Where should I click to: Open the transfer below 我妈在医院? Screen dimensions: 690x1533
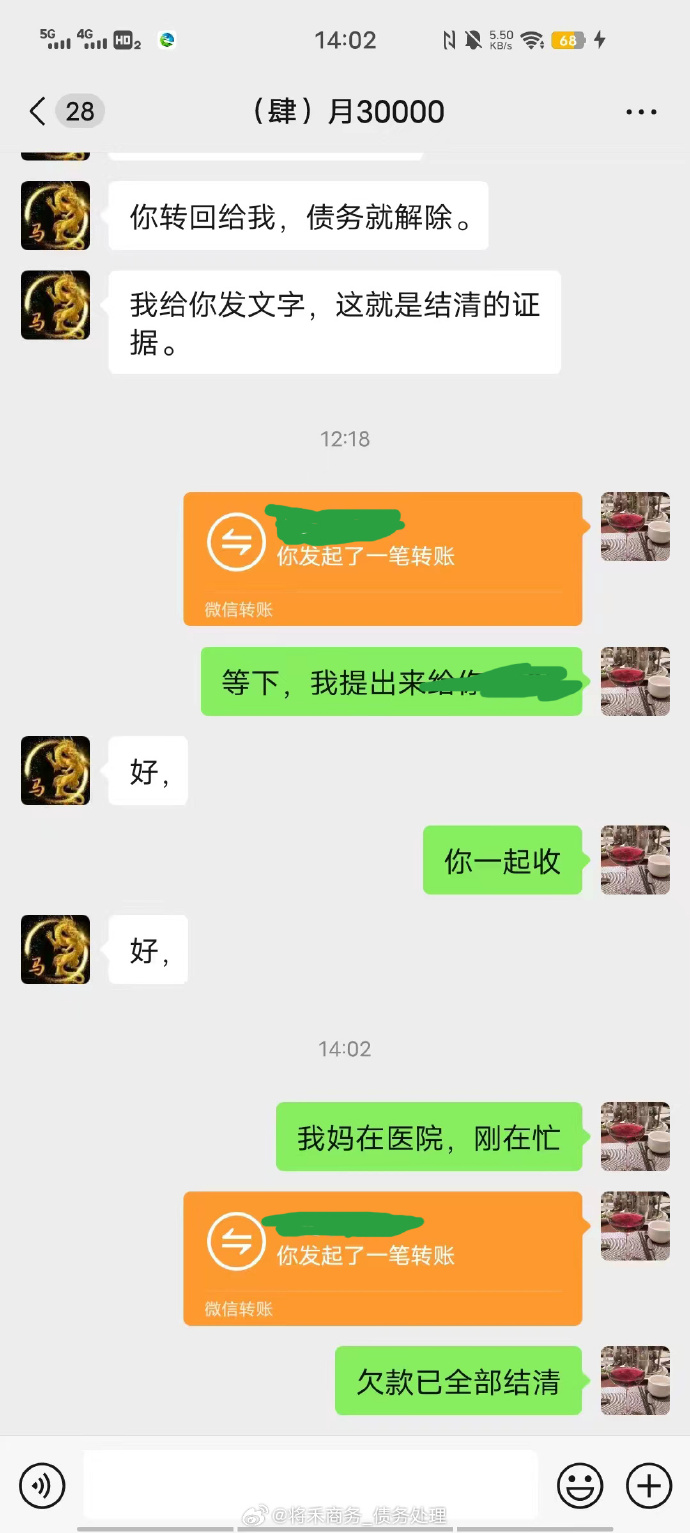pos(382,1257)
